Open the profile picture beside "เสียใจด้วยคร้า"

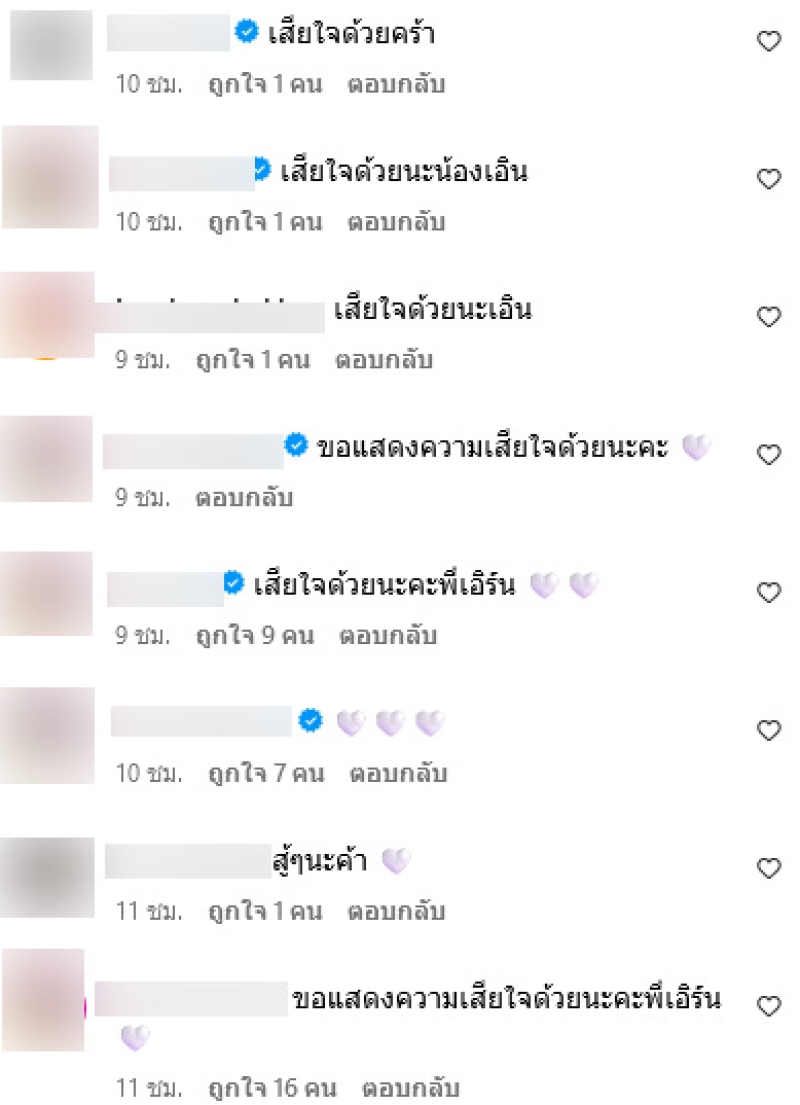tap(51, 45)
